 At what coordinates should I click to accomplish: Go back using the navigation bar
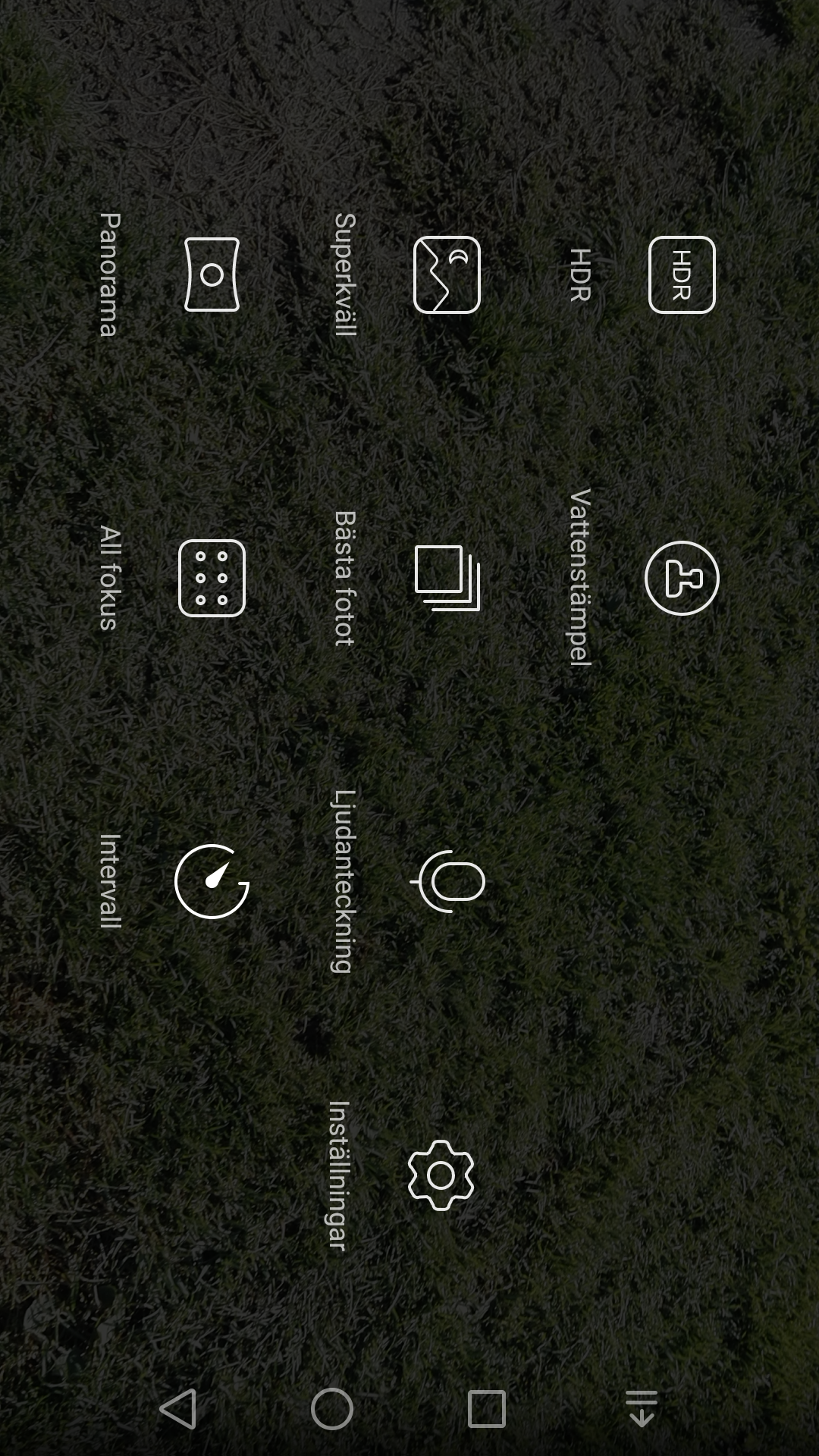pos(178,1409)
